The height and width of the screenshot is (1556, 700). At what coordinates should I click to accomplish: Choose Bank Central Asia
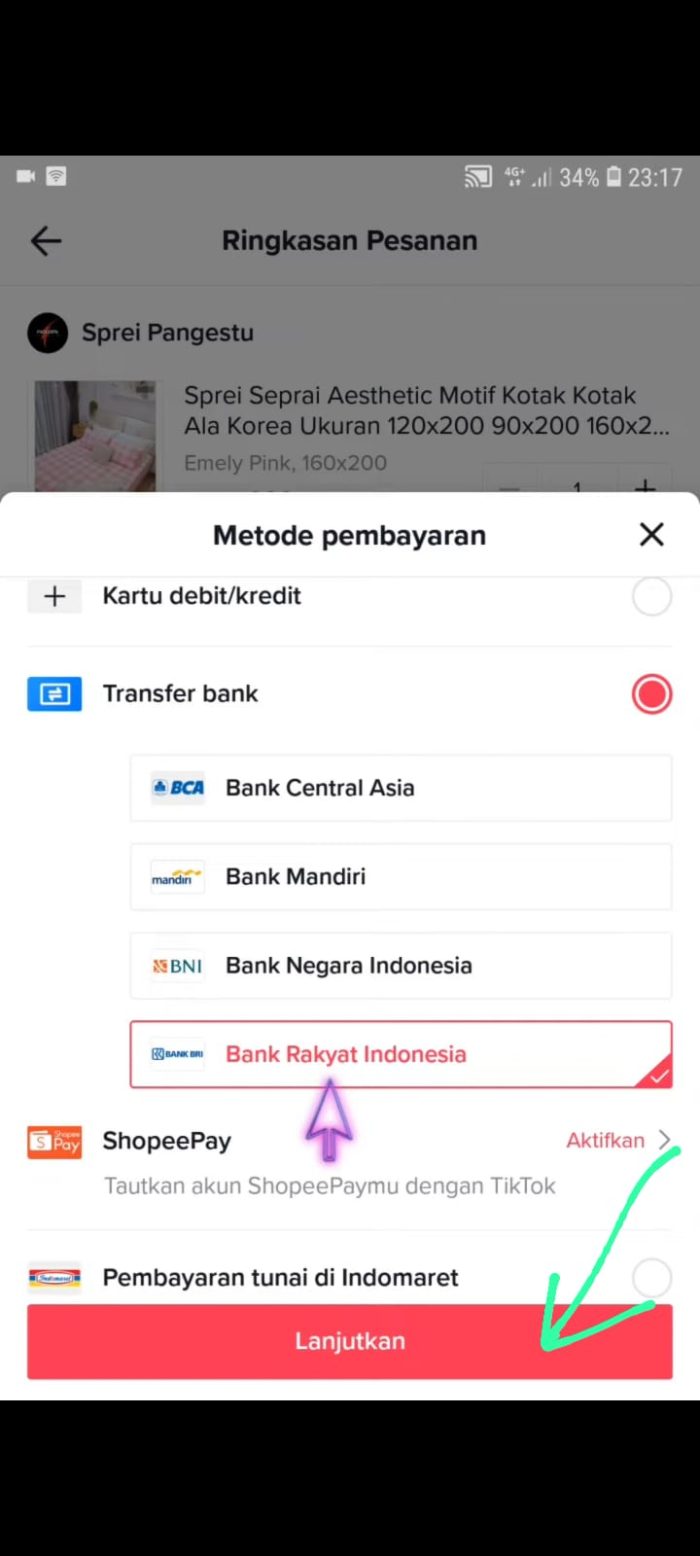400,788
